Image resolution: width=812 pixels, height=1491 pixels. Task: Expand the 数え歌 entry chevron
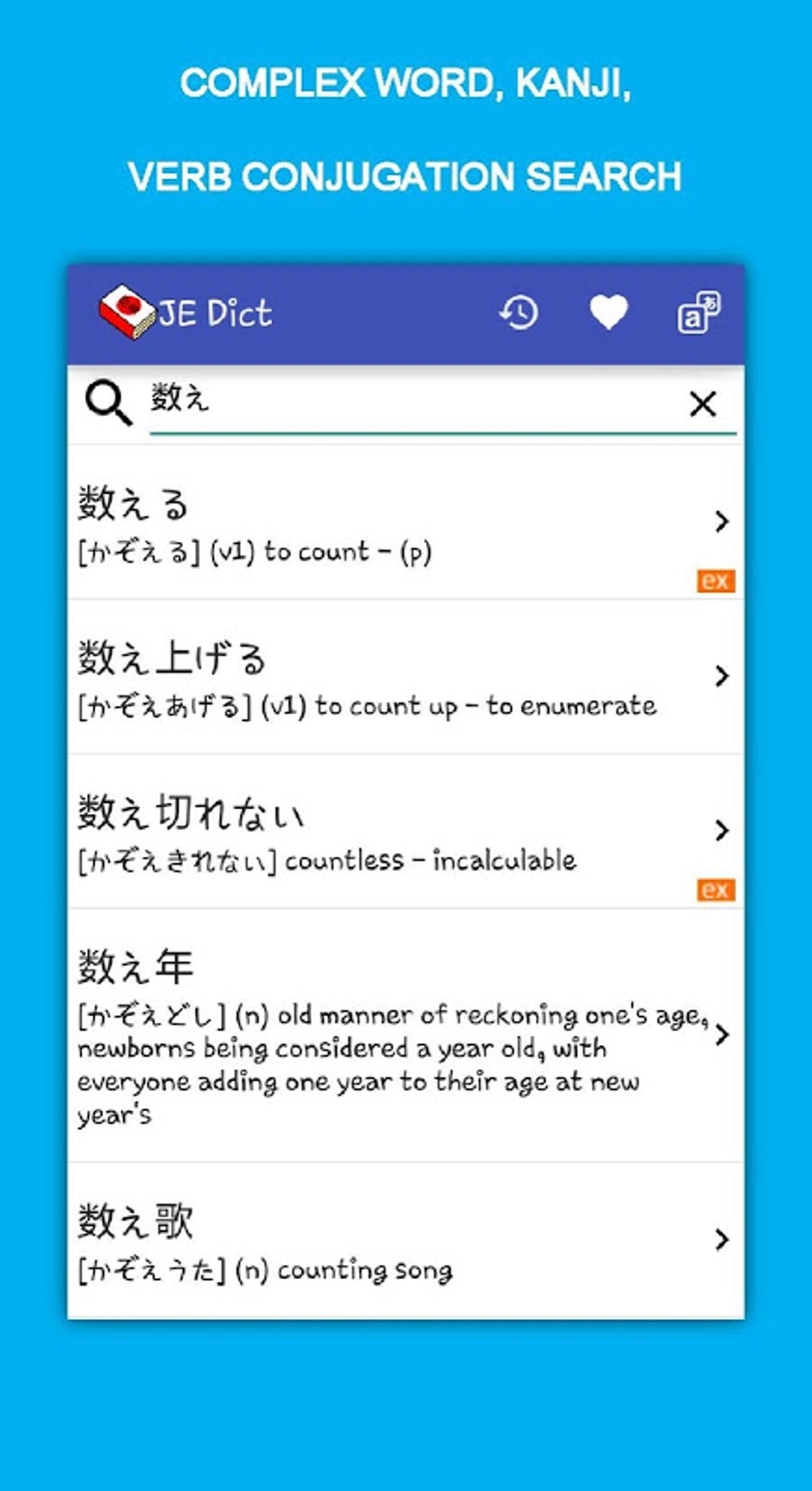click(x=720, y=1239)
